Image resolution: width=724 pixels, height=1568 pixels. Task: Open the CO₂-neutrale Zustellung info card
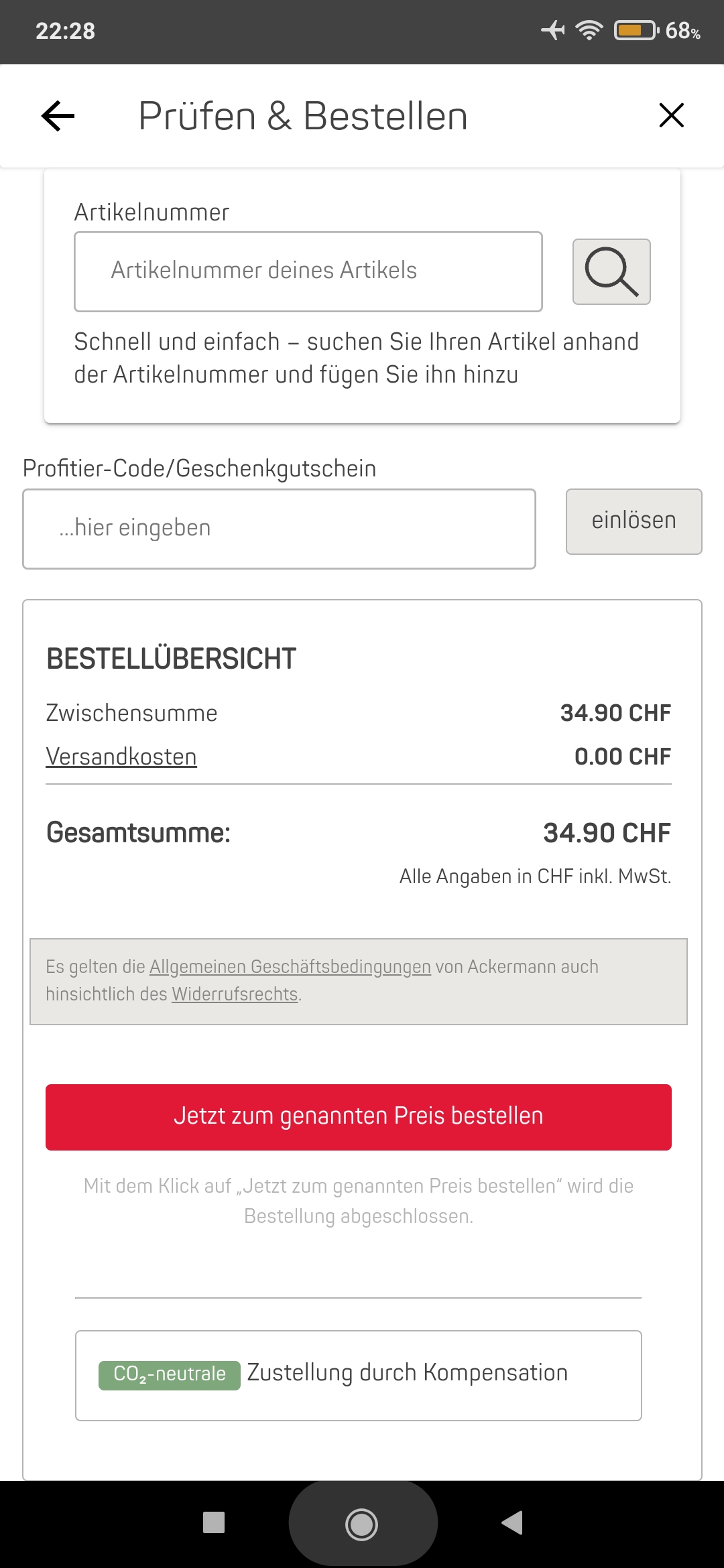point(359,1375)
